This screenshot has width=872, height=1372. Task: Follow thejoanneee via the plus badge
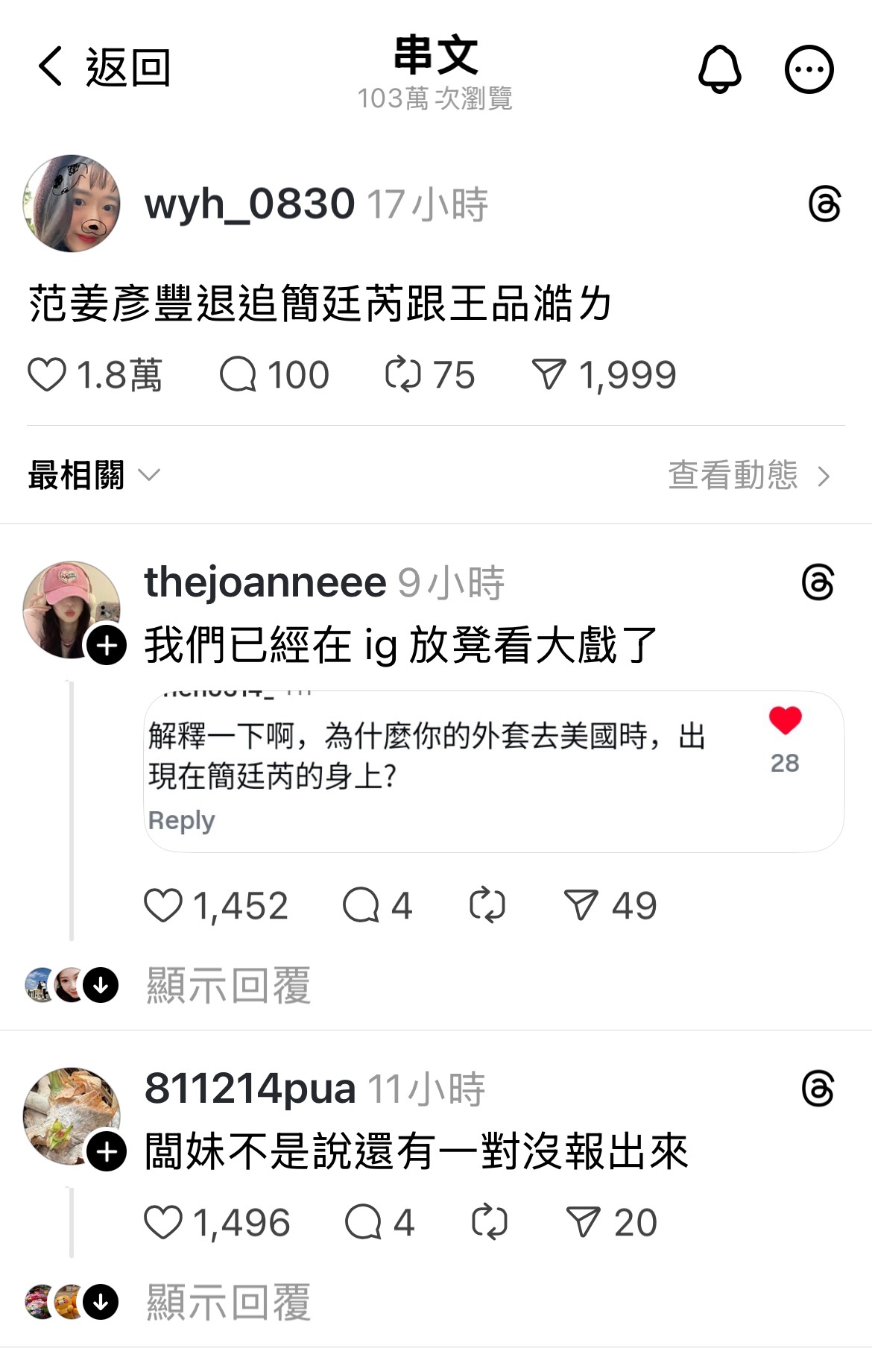click(x=107, y=645)
